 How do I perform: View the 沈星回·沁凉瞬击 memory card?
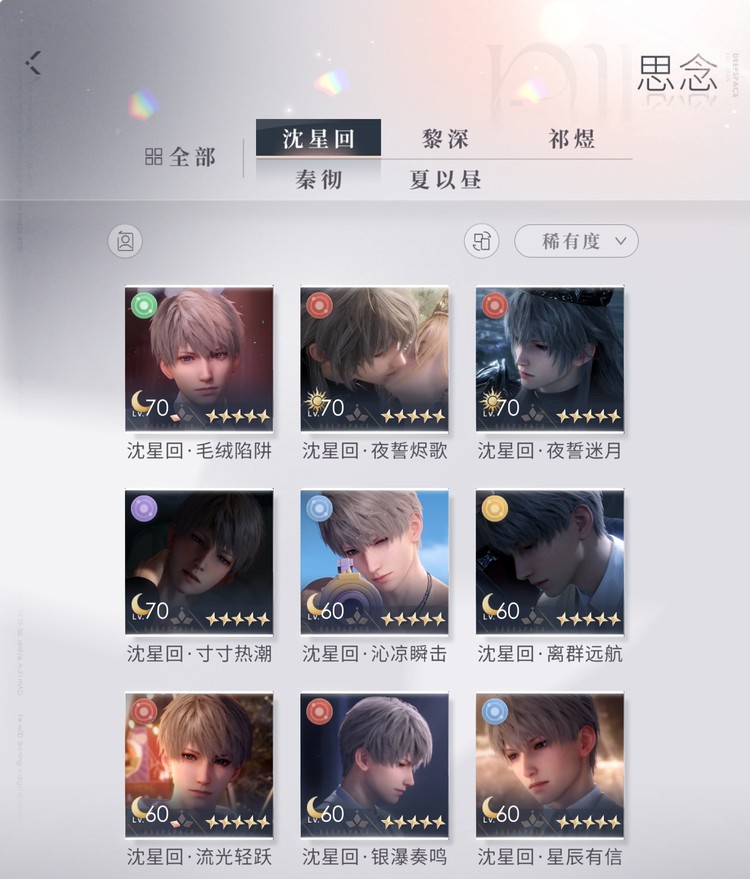pos(374,561)
